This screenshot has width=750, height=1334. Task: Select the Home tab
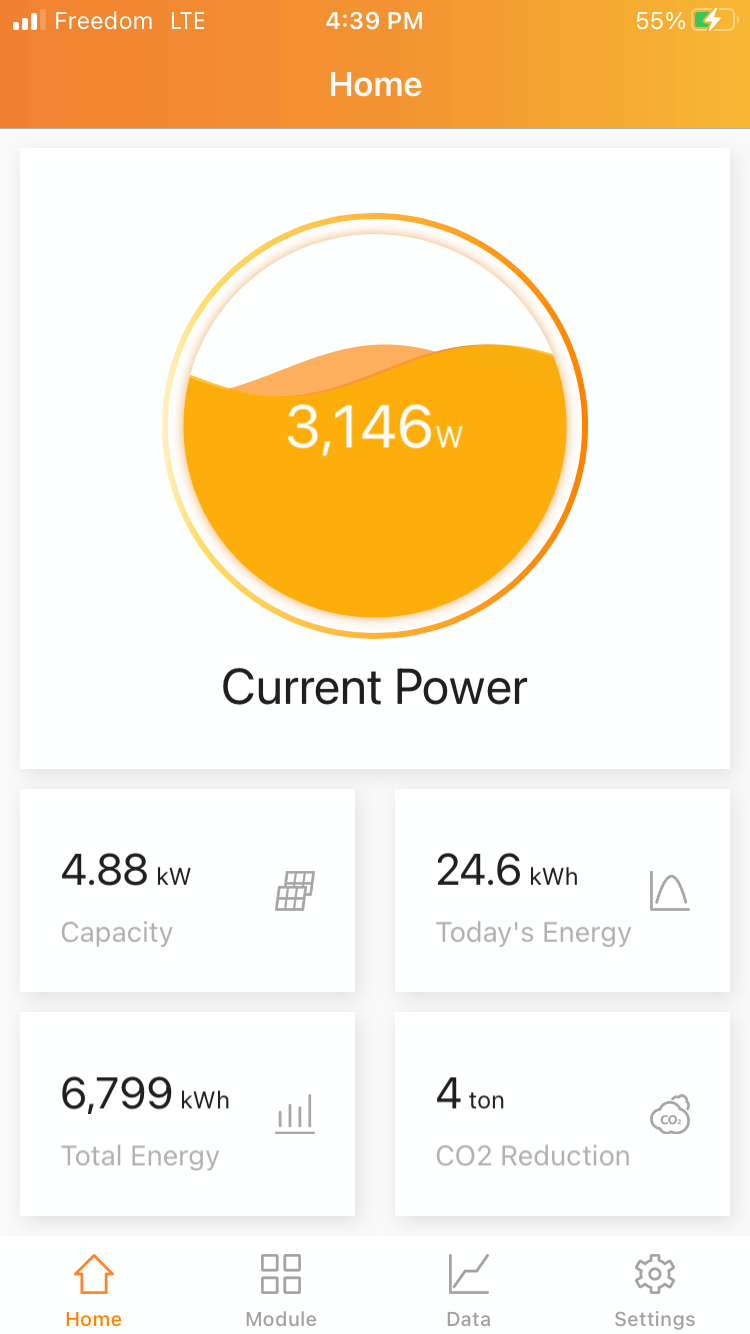pyautogui.click(x=93, y=1289)
